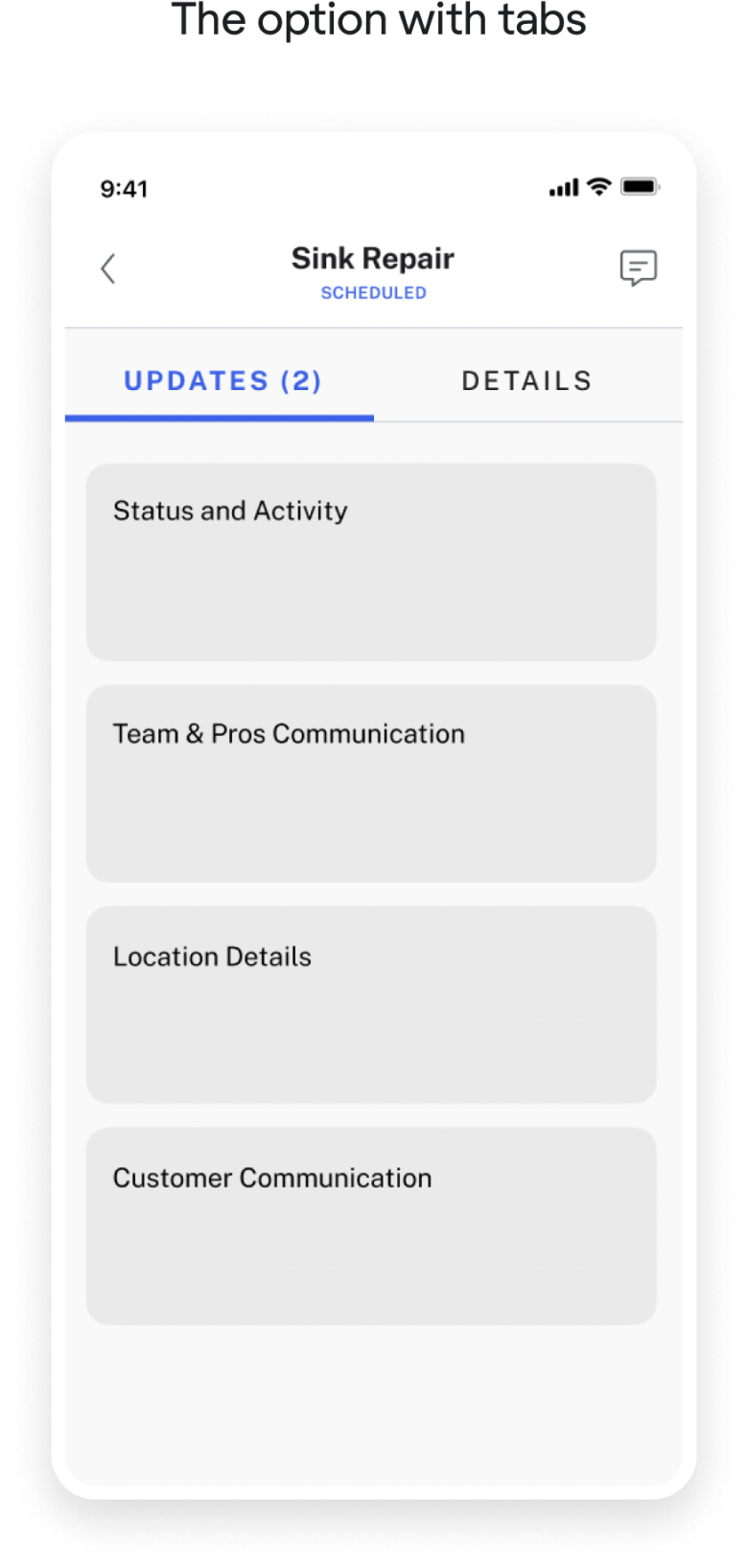
Task: Tap the Sink Repair title
Action: pyautogui.click(x=373, y=258)
